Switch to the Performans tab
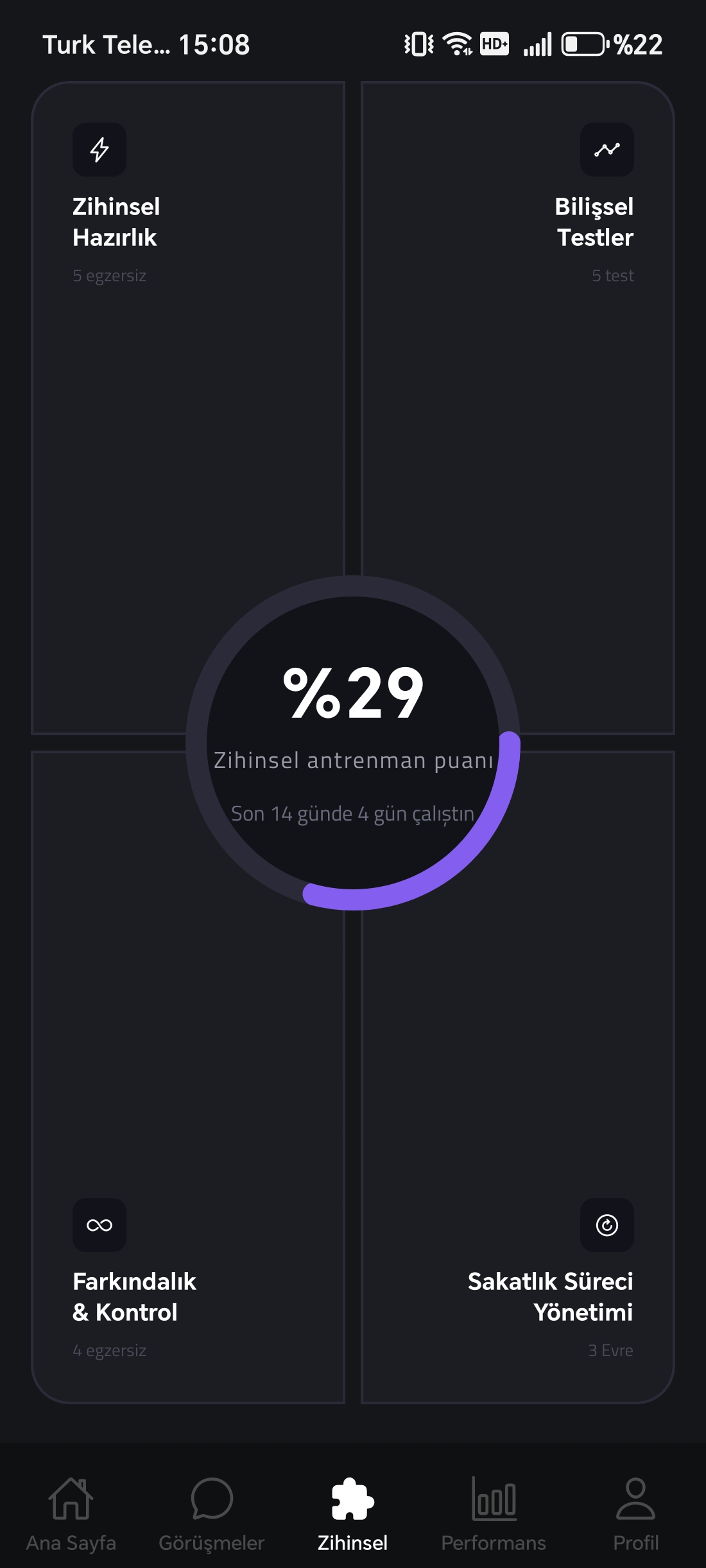706x1568 pixels. pyautogui.click(x=494, y=1514)
